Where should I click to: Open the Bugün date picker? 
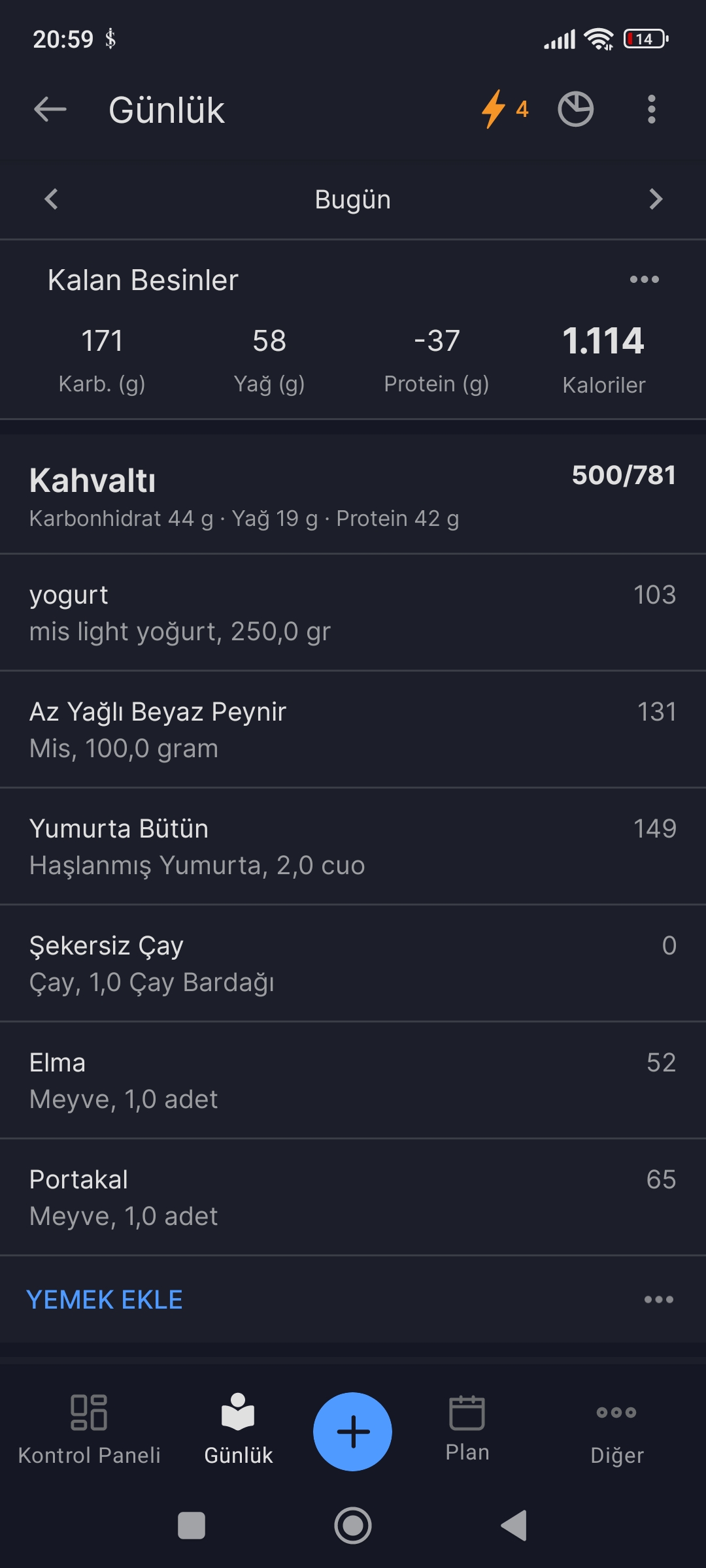[353, 199]
